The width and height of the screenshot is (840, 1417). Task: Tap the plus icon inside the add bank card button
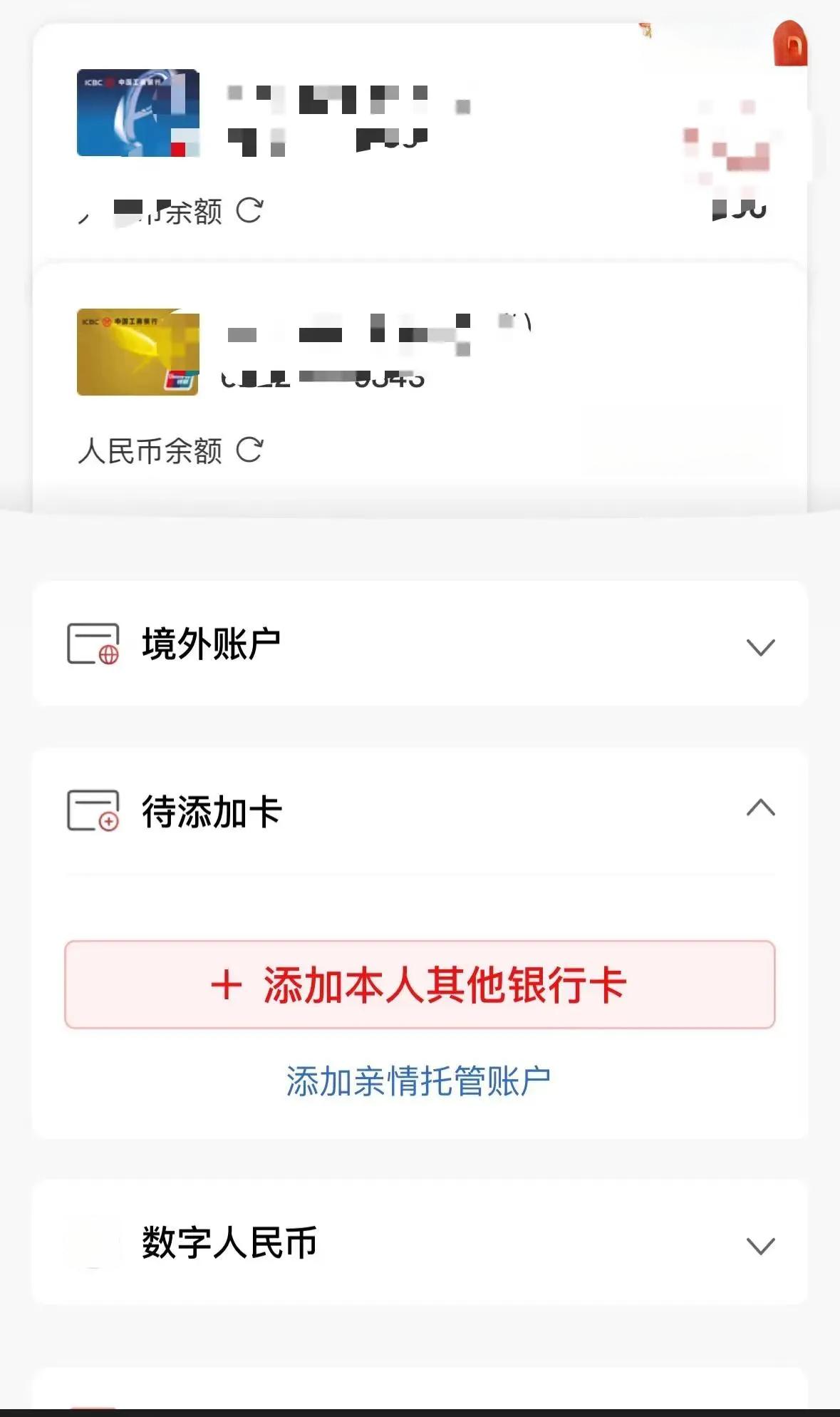click(227, 984)
